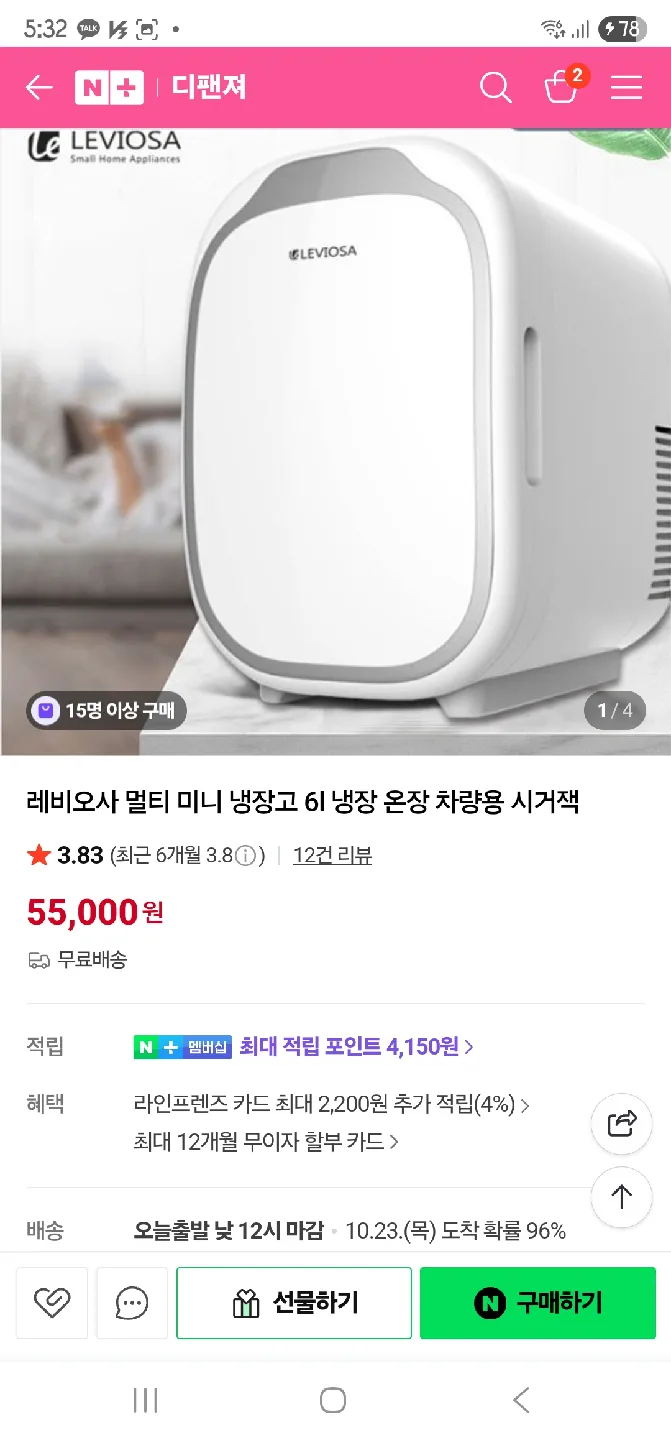Viewport: 671px width, 1440px height.
Task: Open the N+ store home logo
Action: (109, 88)
